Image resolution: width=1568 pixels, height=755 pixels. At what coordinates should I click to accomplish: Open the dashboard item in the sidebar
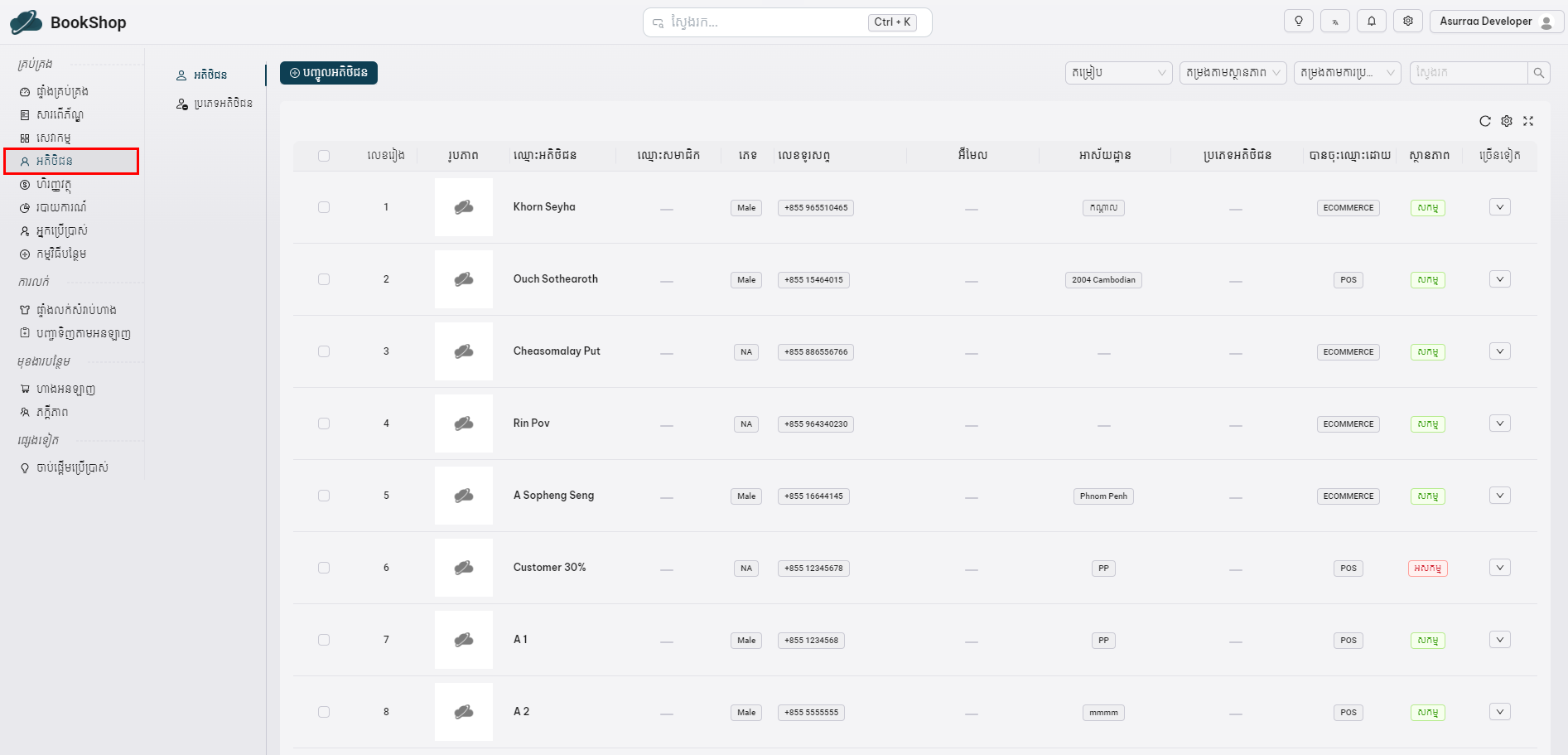point(62,92)
